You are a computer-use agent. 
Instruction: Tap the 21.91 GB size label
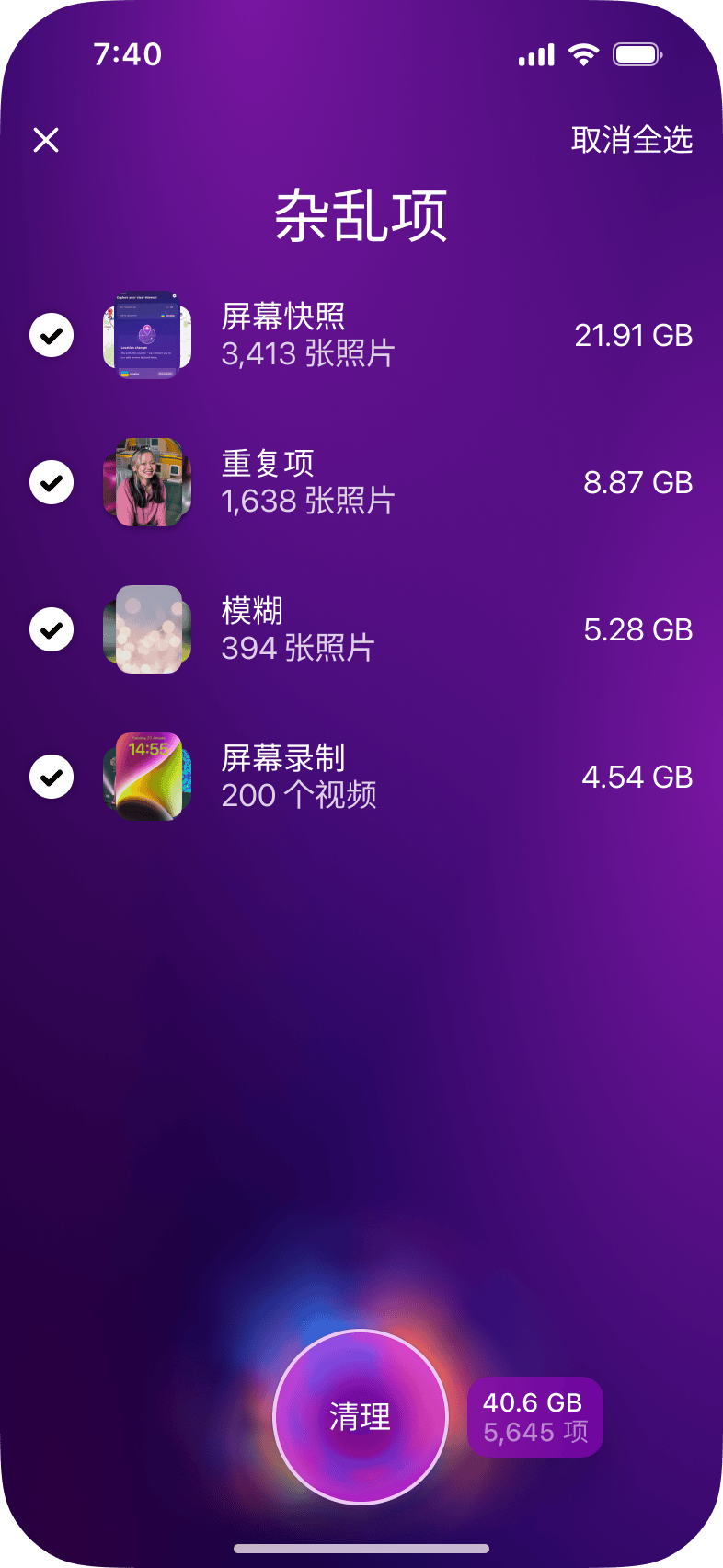(x=634, y=334)
